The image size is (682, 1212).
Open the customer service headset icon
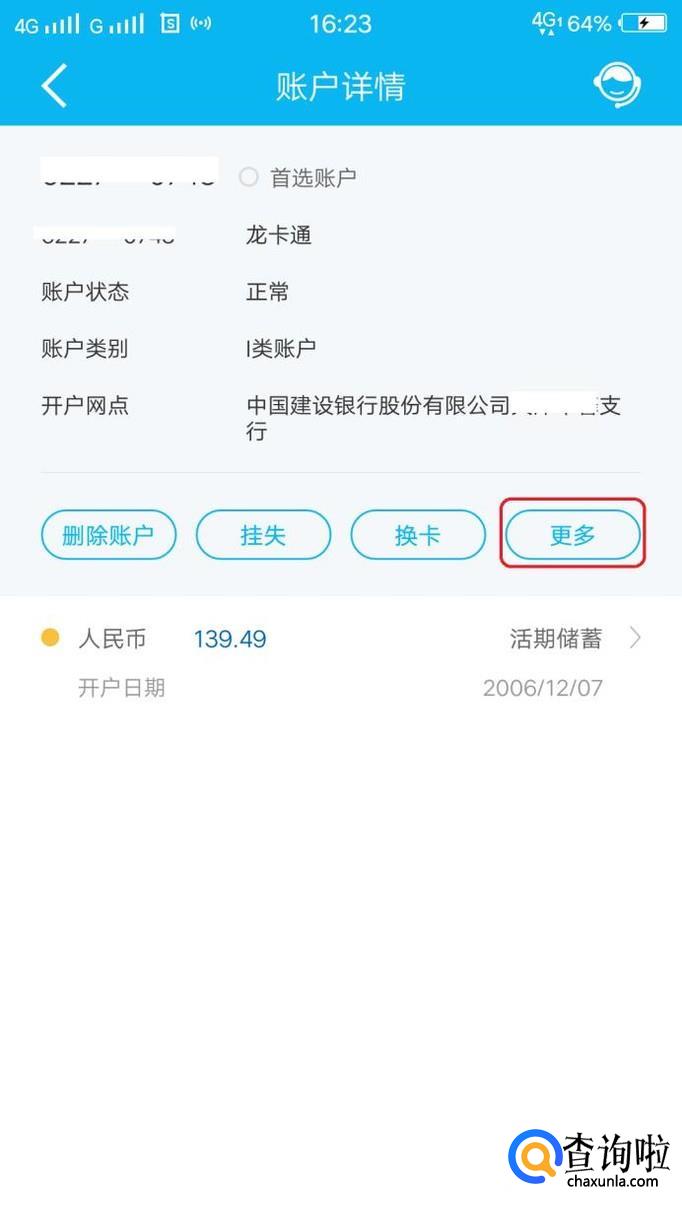point(617,86)
